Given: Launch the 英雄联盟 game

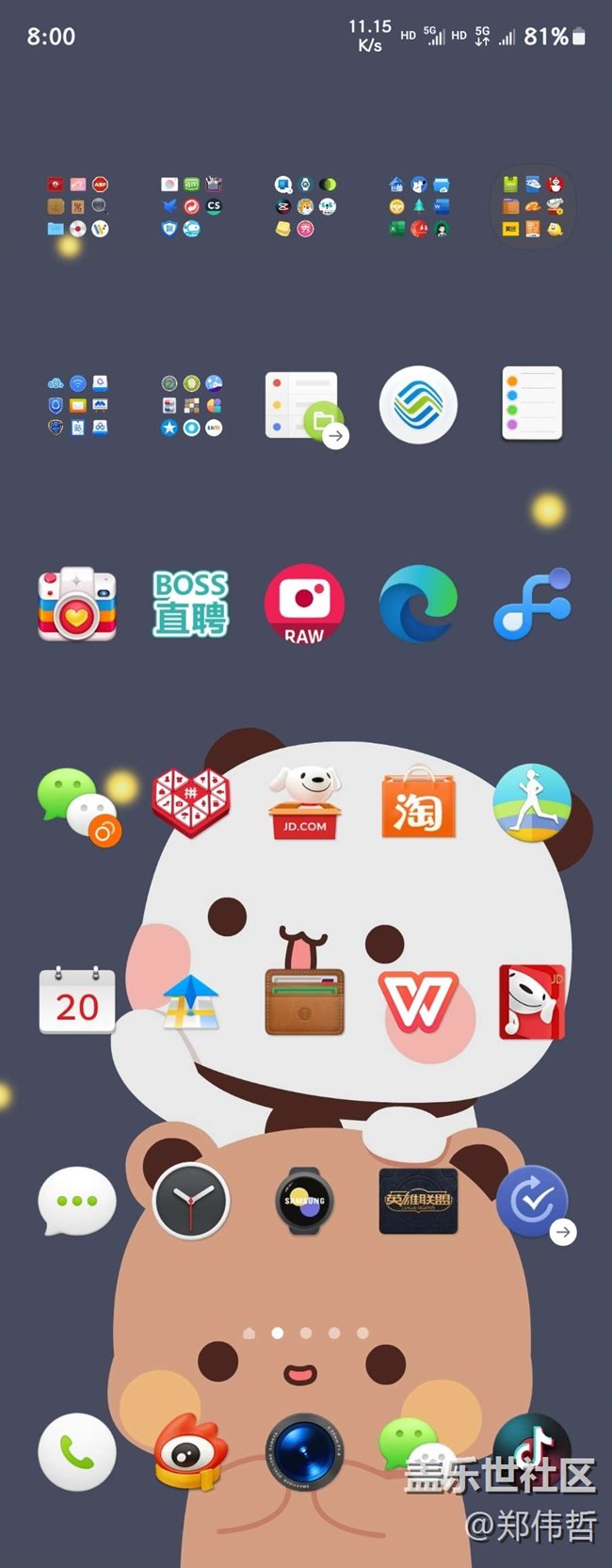Looking at the screenshot, I should (x=418, y=1201).
